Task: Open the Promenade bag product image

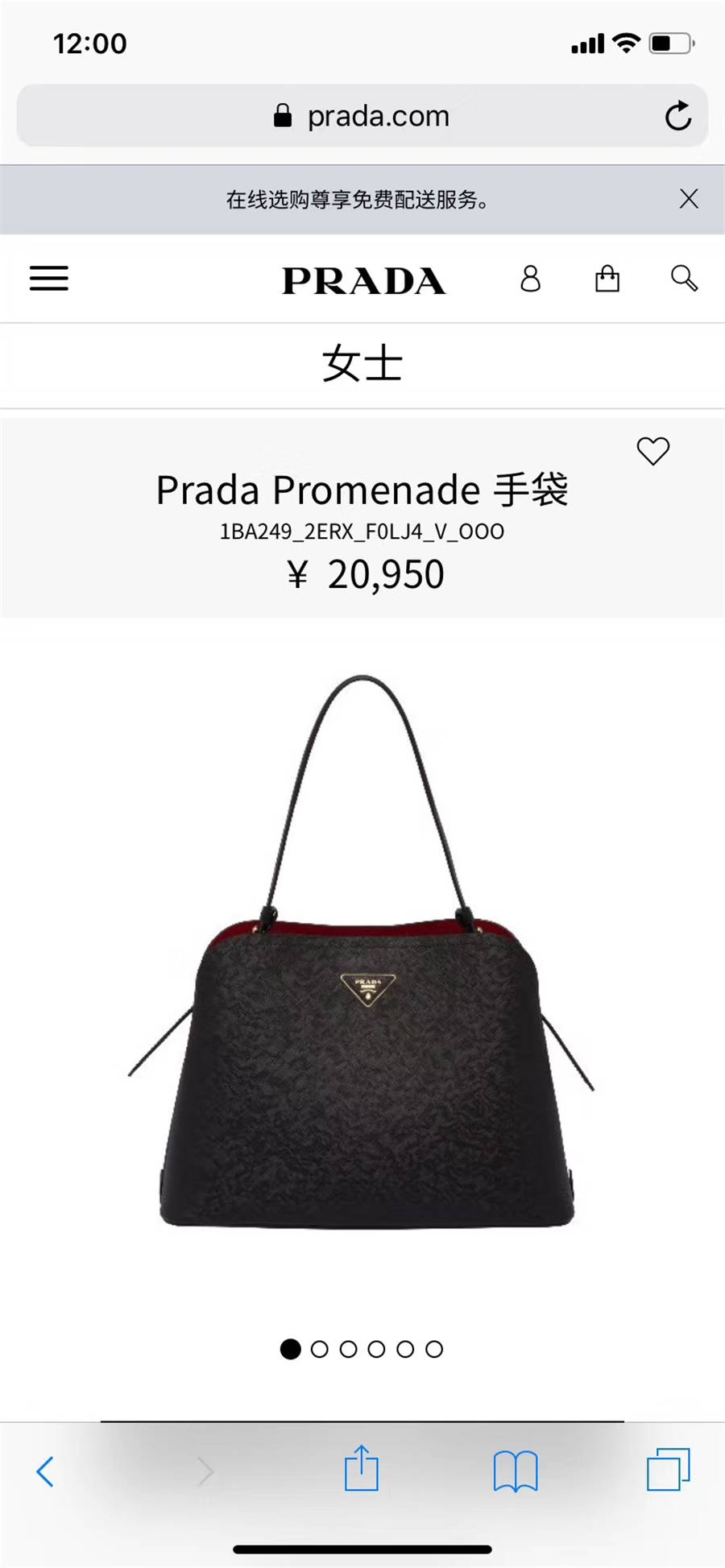Action: click(x=362, y=950)
